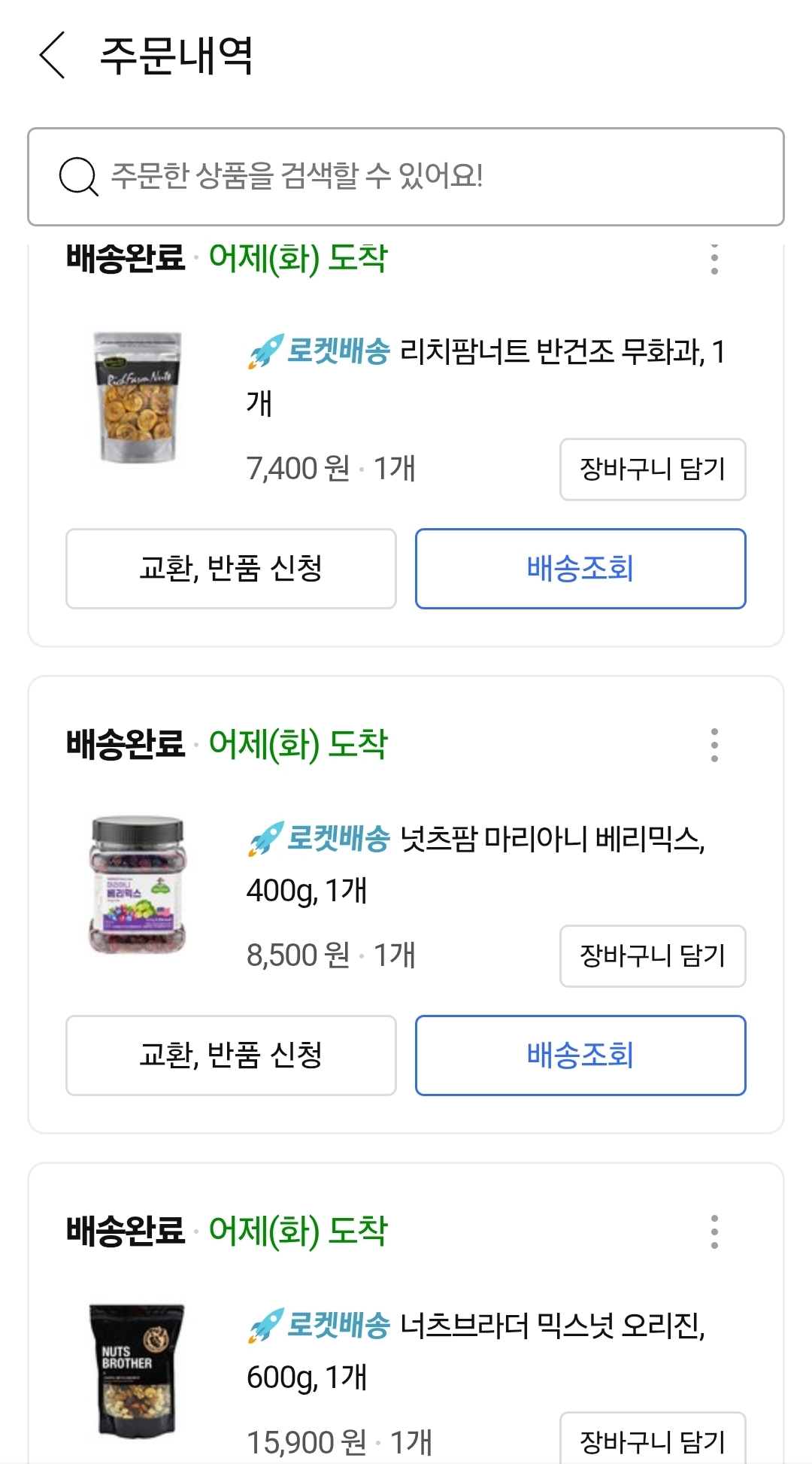Image resolution: width=812 pixels, height=1464 pixels.
Task: Request exchange or return for 넛츠팜 베리믹스
Action: coord(231,1055)
